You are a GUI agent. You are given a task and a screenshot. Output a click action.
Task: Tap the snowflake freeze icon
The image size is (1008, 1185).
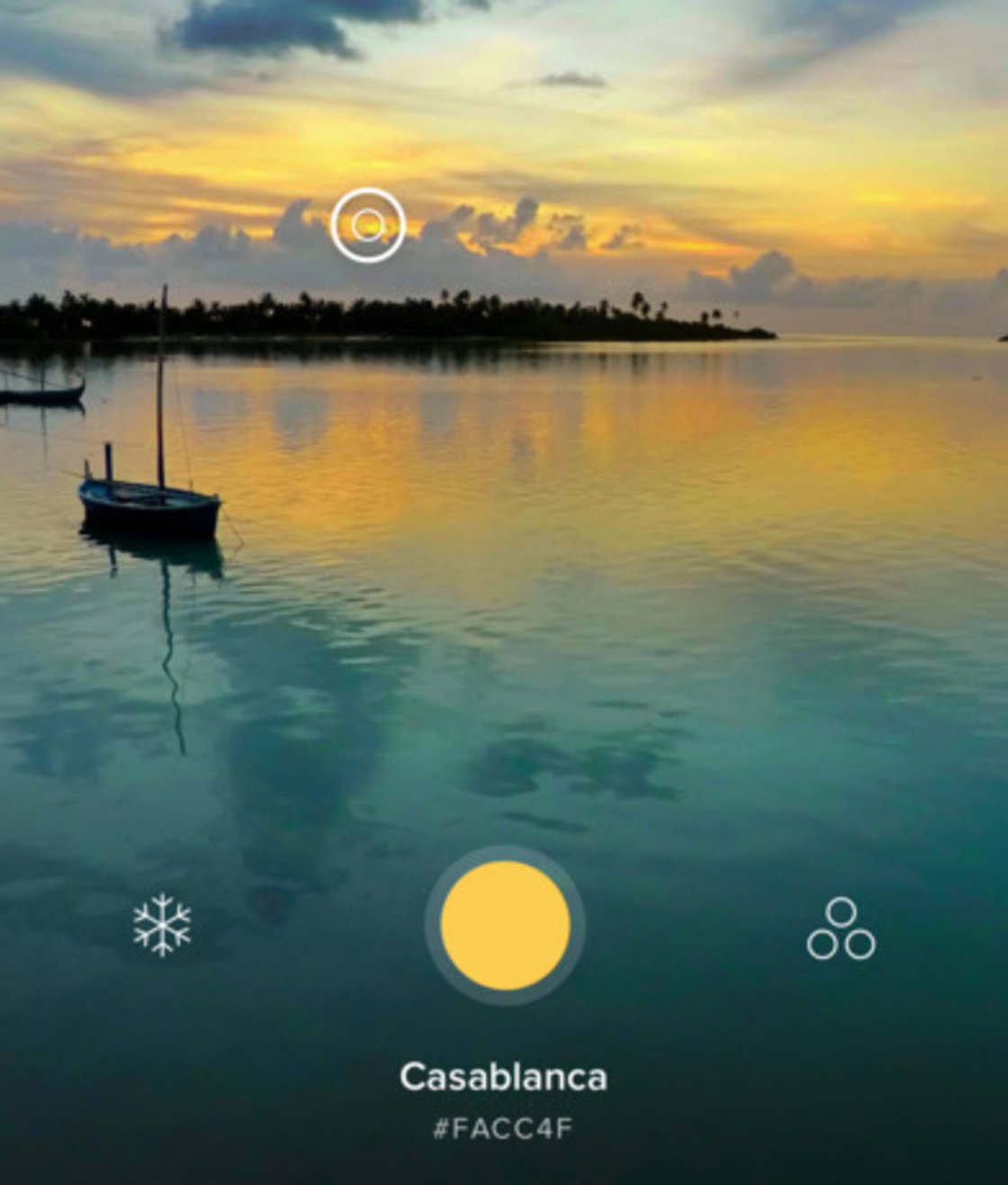tap(162, 925)
